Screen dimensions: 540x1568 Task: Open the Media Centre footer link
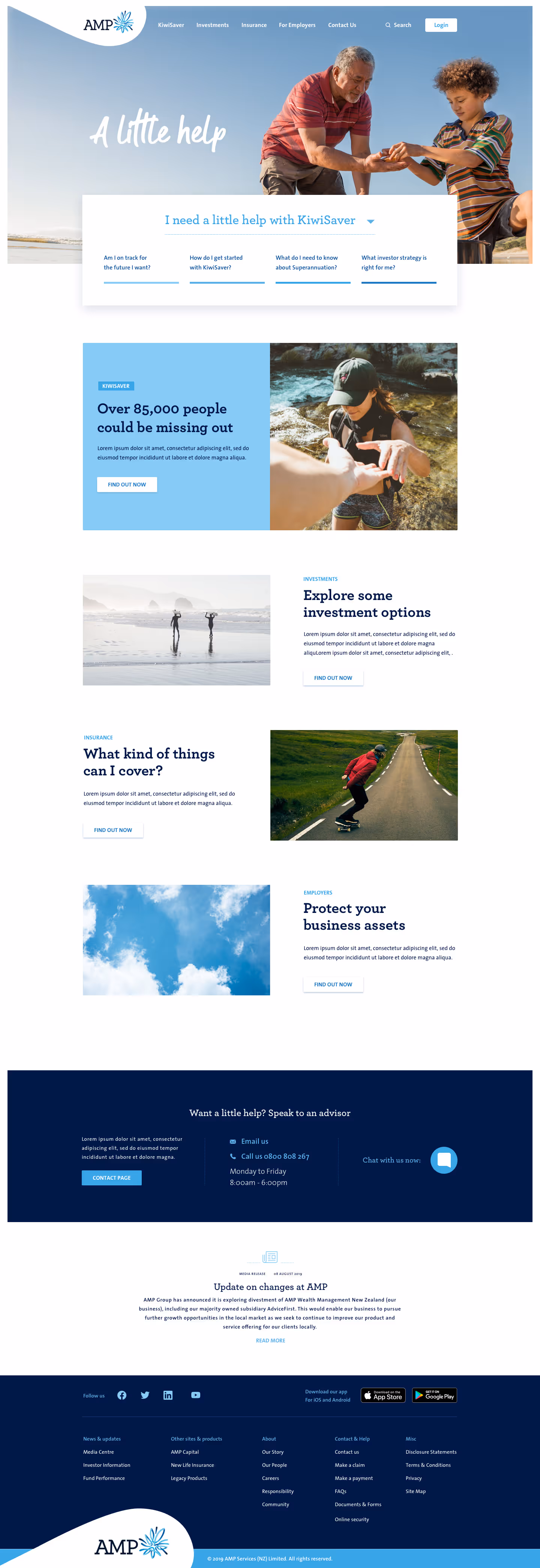[x=99, y=1452]
